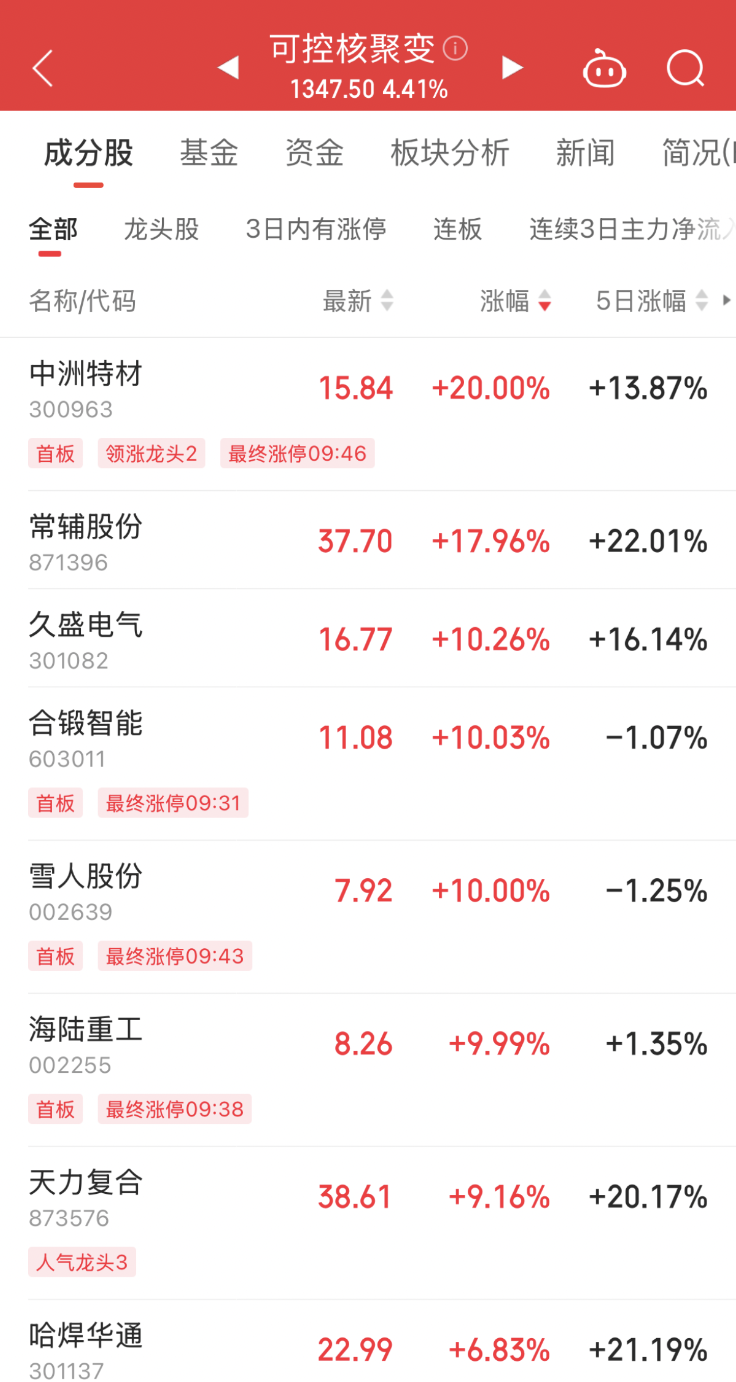Go to next concept with right arrow
This screenshot has height=1382, width=736.
[512, 68]
